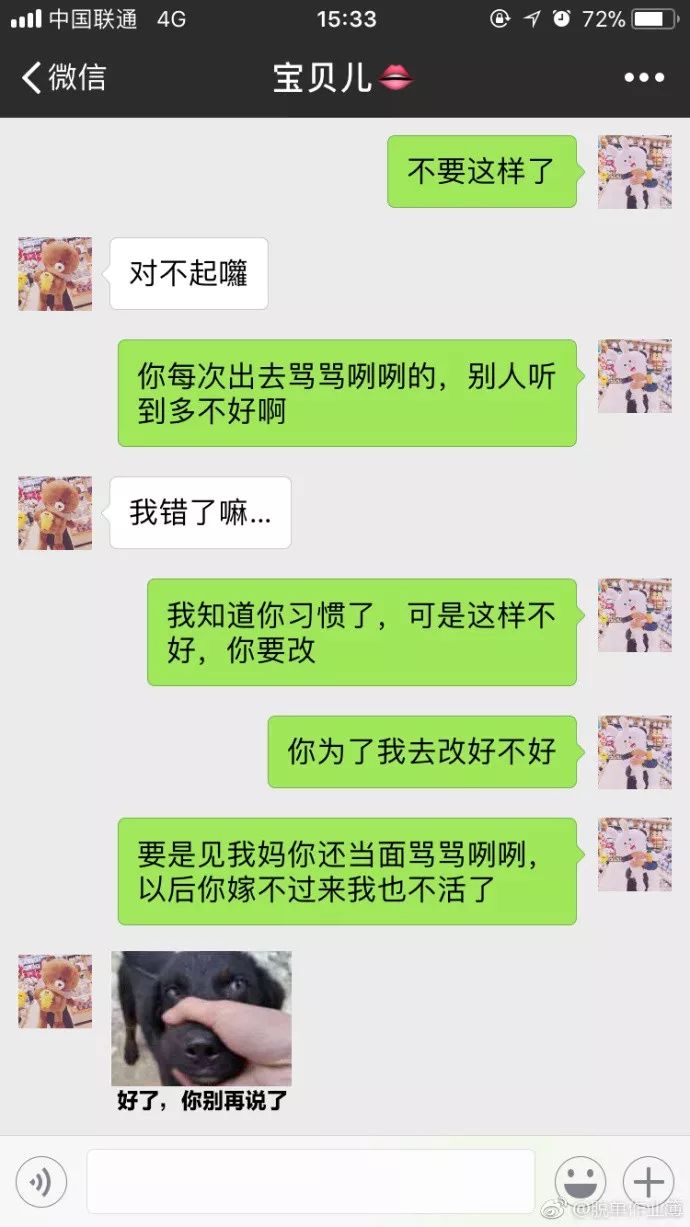View the dog meme image 好了，你别再说了

(202, 1032)
